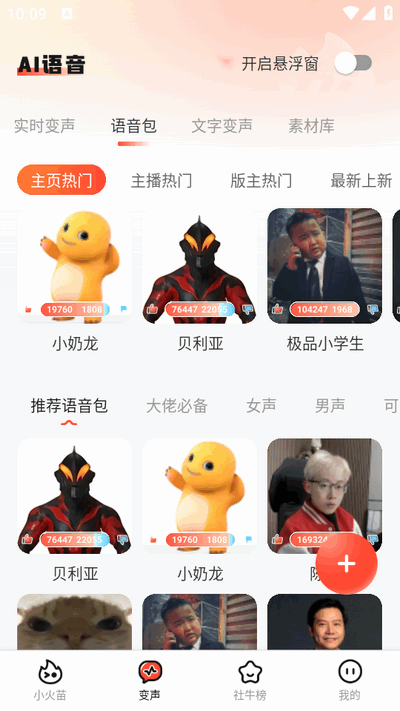Open the 社牛榜 ranking tab
400x711 pixels.
[250, 680]
